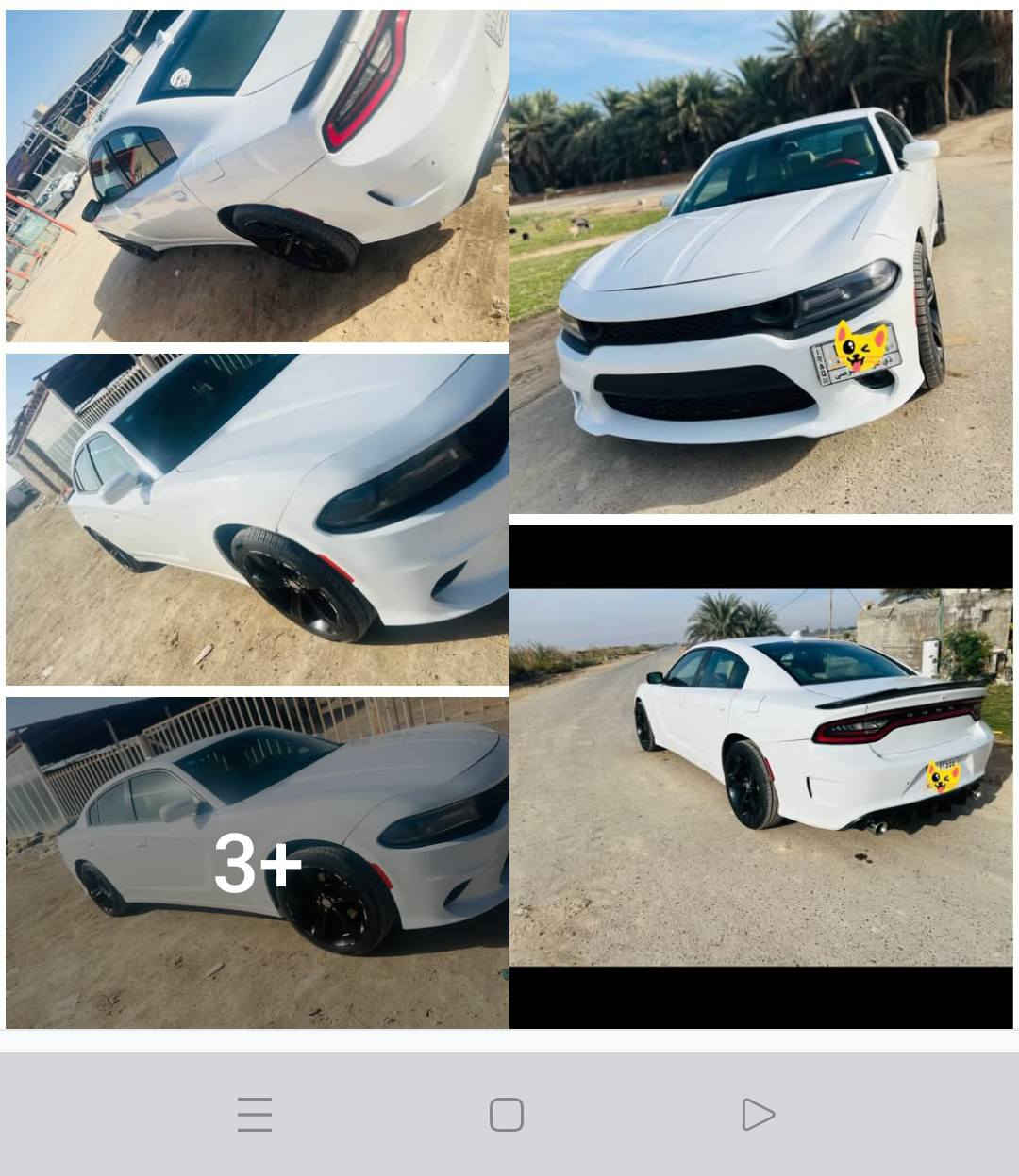This screenshot has width=1019, height=1176.
Task: Open the front-view photo with palm trees background
Action: (x=764, y=255)
